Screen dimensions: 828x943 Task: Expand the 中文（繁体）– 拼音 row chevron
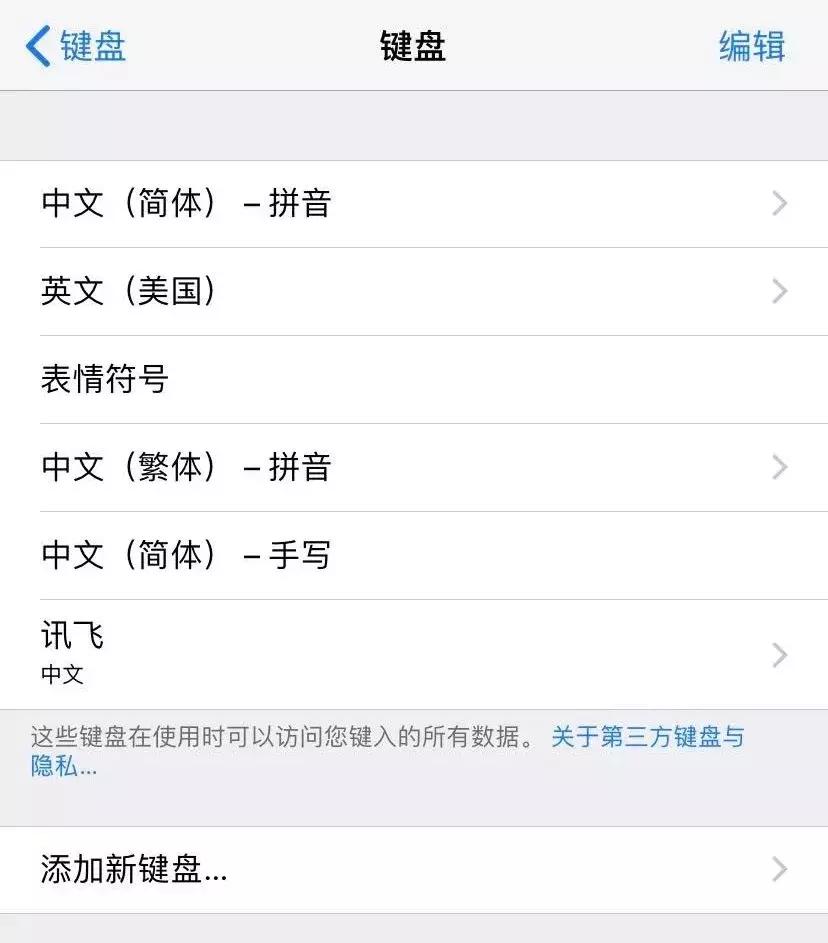(x=779, y=467)
